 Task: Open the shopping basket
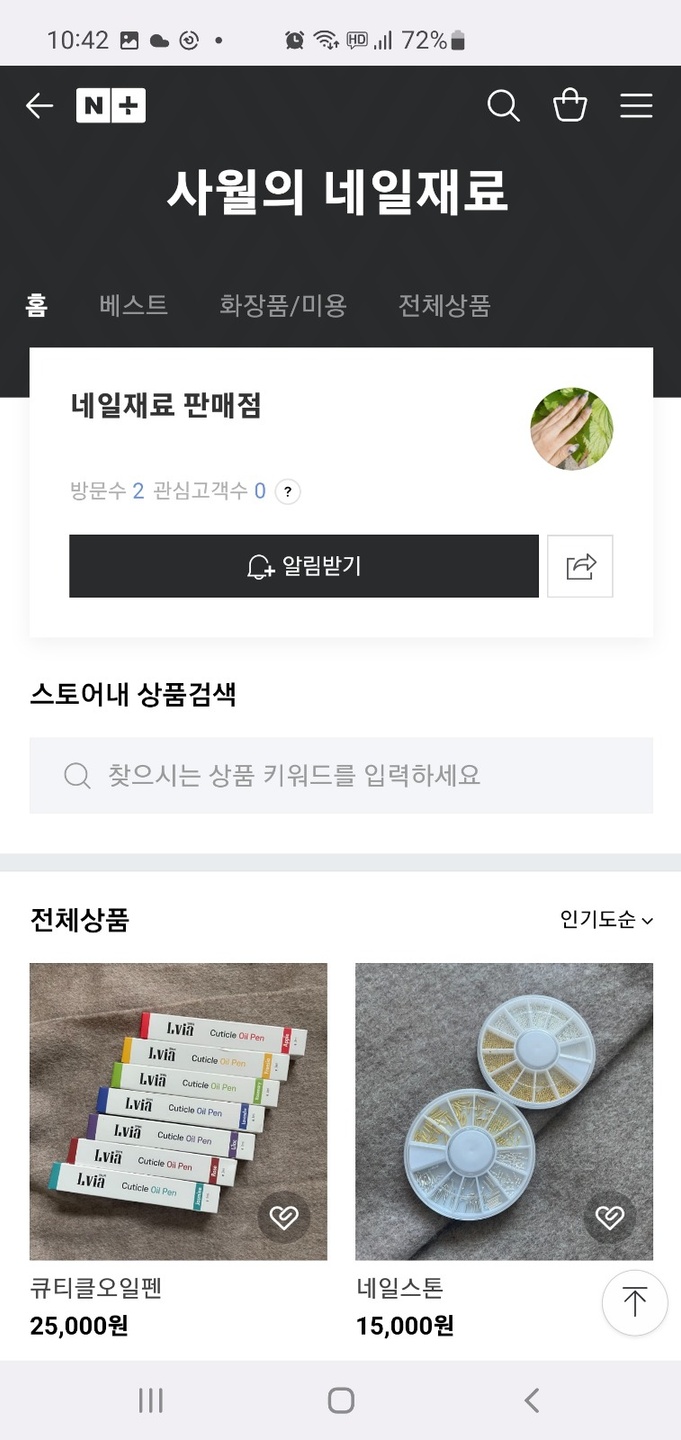click(570, 106)
